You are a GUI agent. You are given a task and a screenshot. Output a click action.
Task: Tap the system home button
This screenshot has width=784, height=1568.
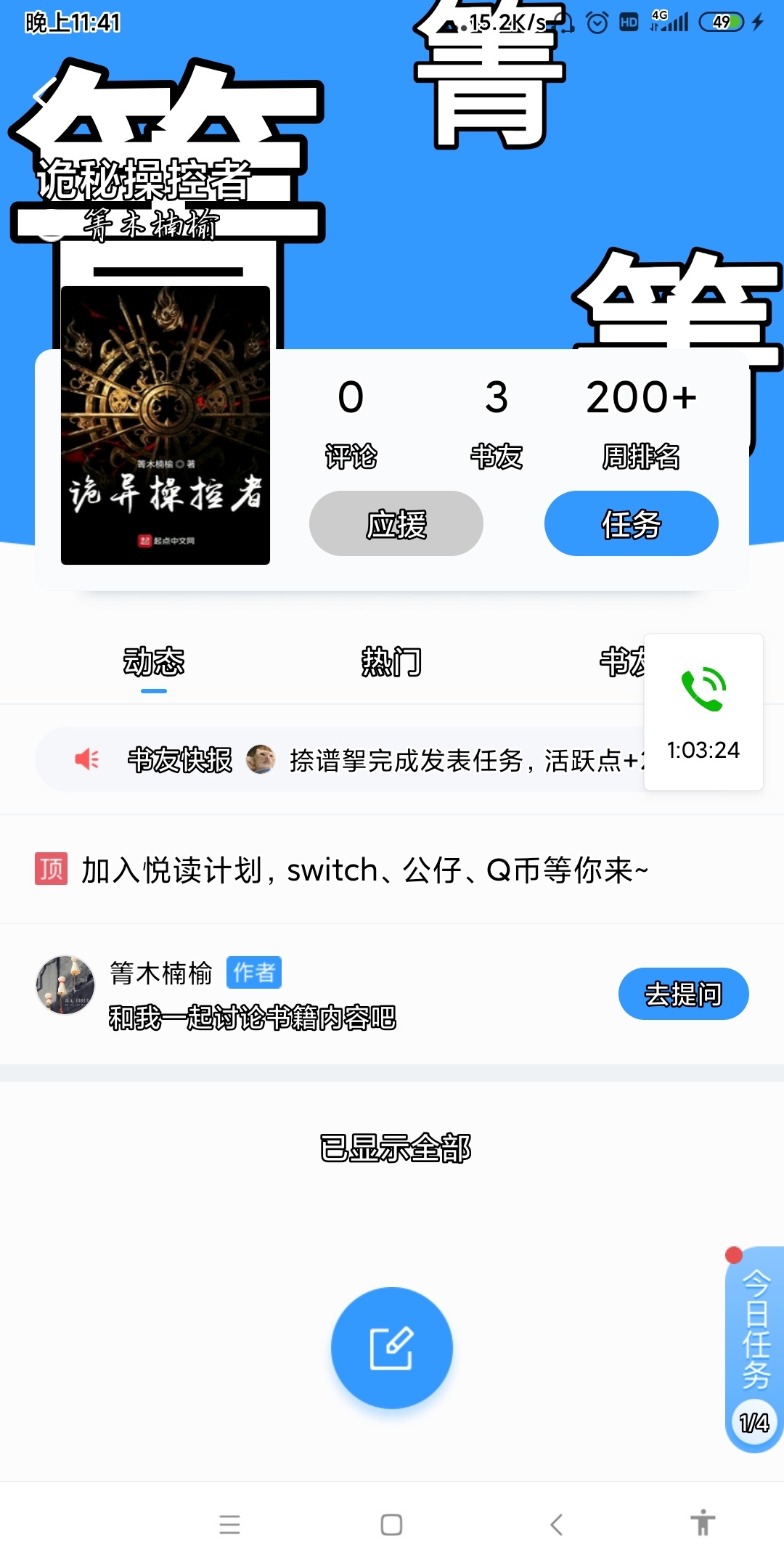click(x=392, y=1524)
